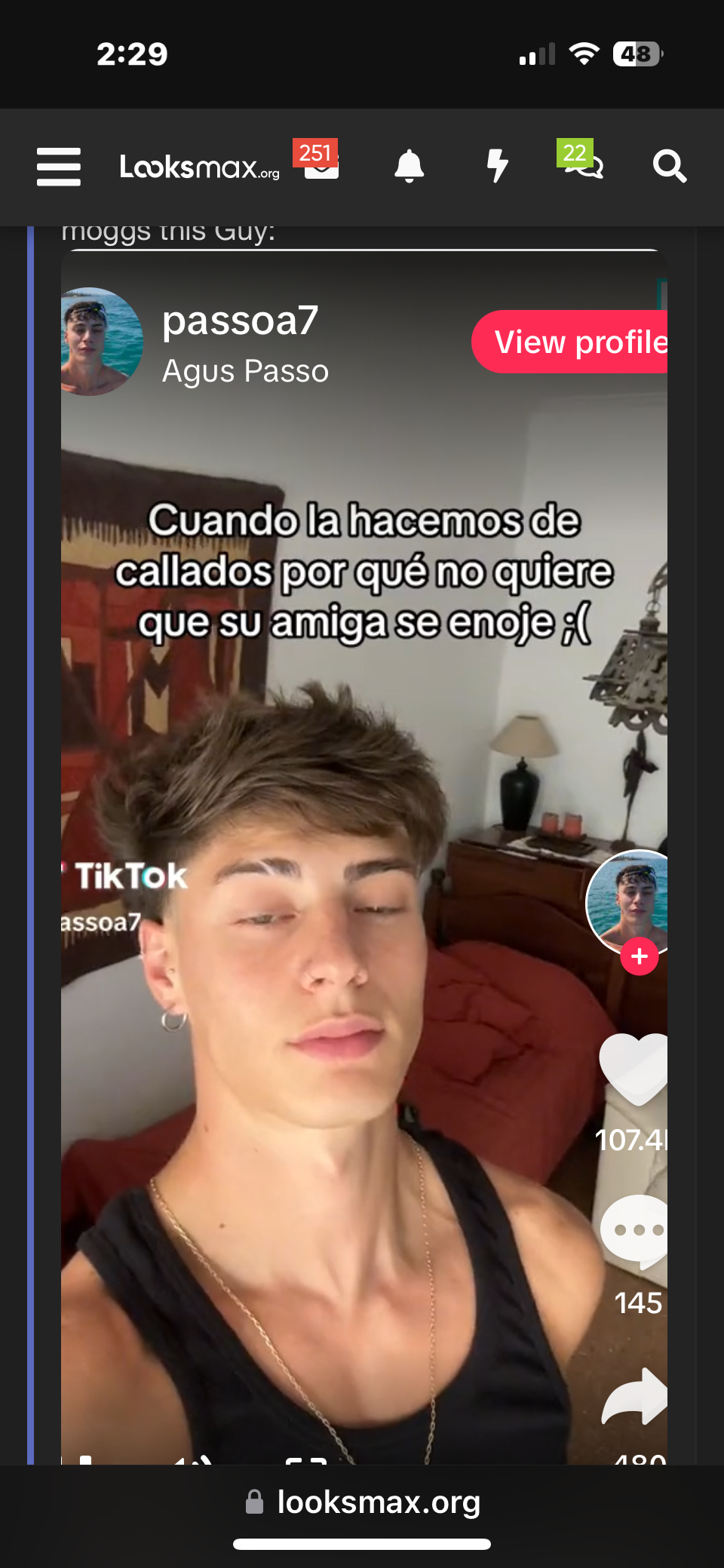
Task: Tap the looksmax.org address bar
Action: click(363, 1502)
